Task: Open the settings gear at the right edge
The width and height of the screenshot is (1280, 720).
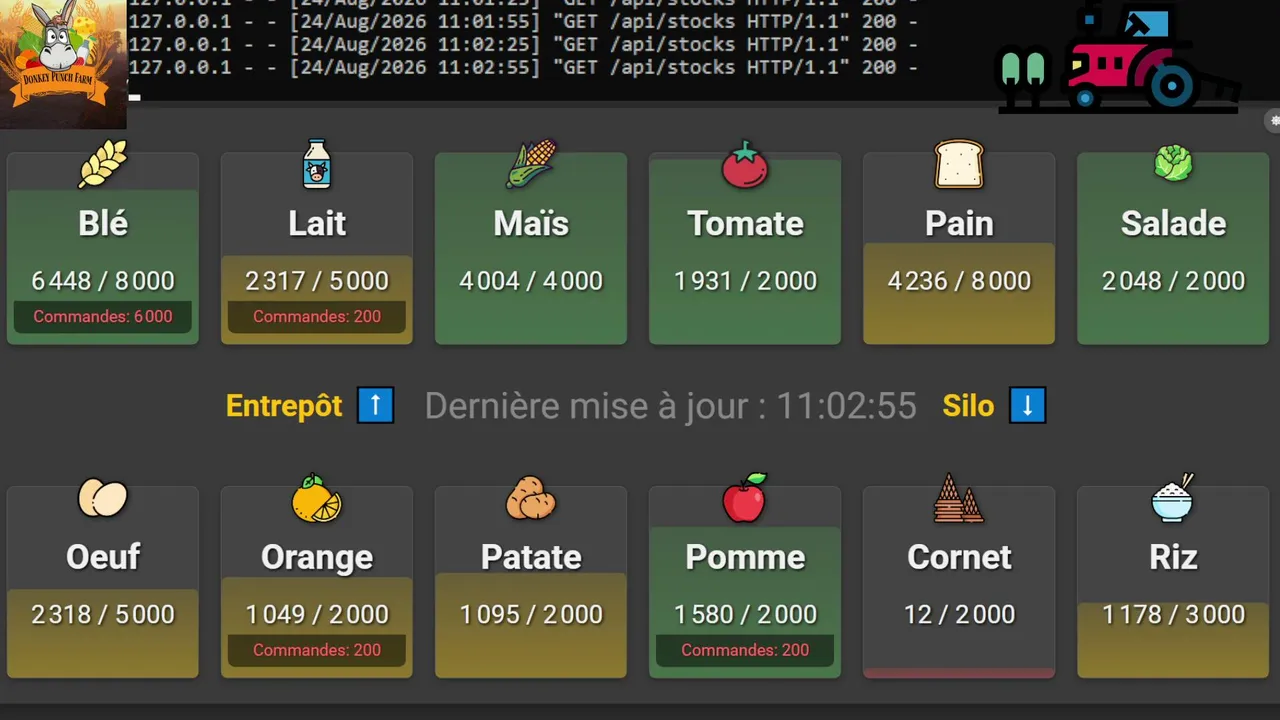Action: coord(1273,120)
